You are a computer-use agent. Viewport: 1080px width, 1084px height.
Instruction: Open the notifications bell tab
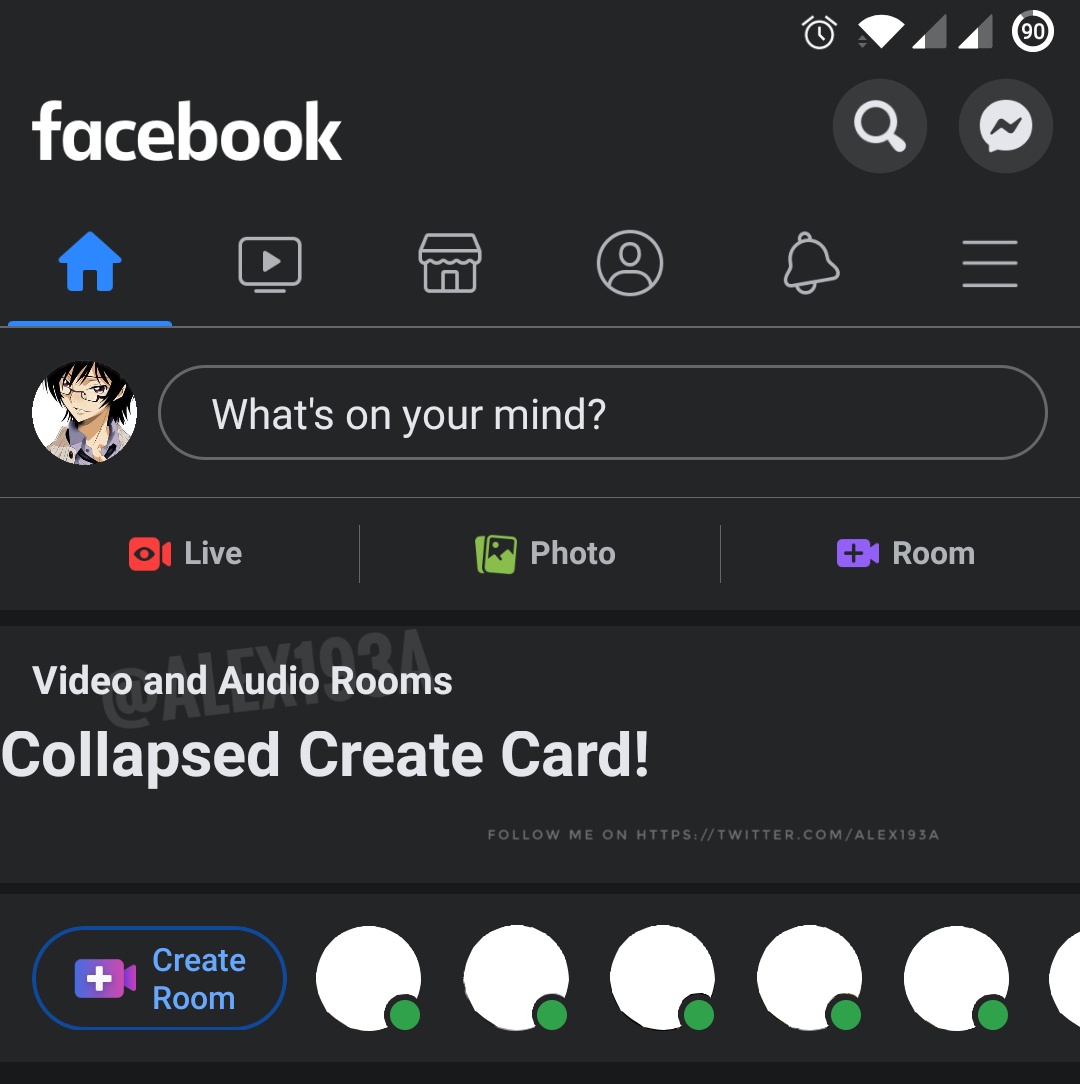(810, 263)
